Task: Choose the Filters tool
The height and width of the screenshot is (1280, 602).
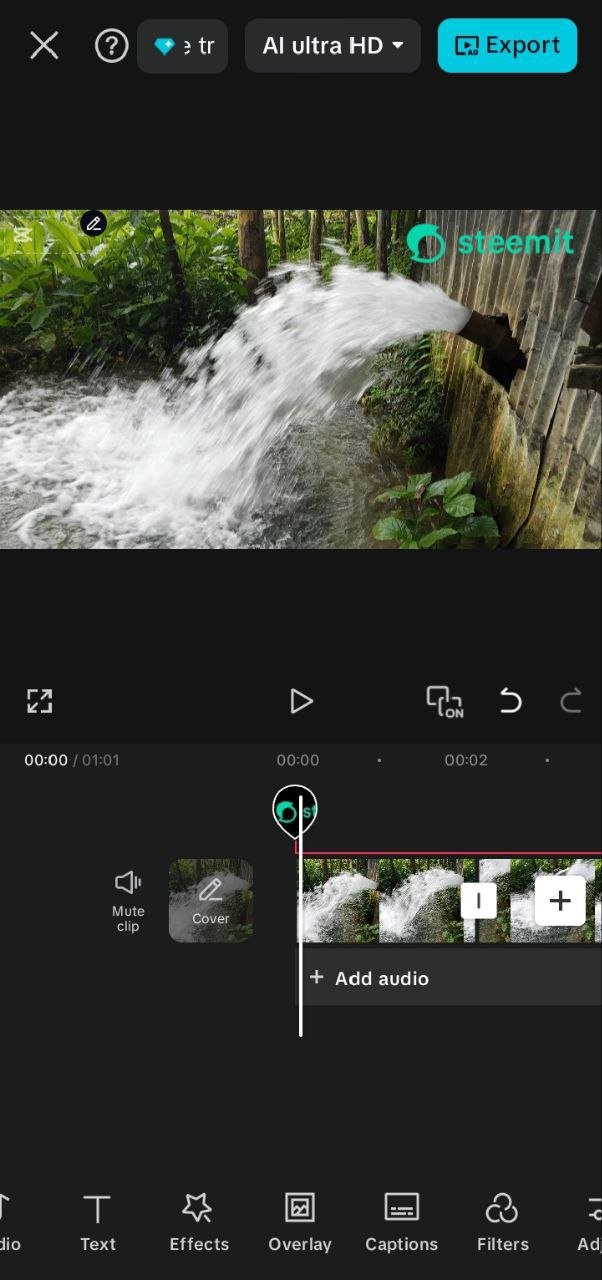Action: (x=502, y=1222)
